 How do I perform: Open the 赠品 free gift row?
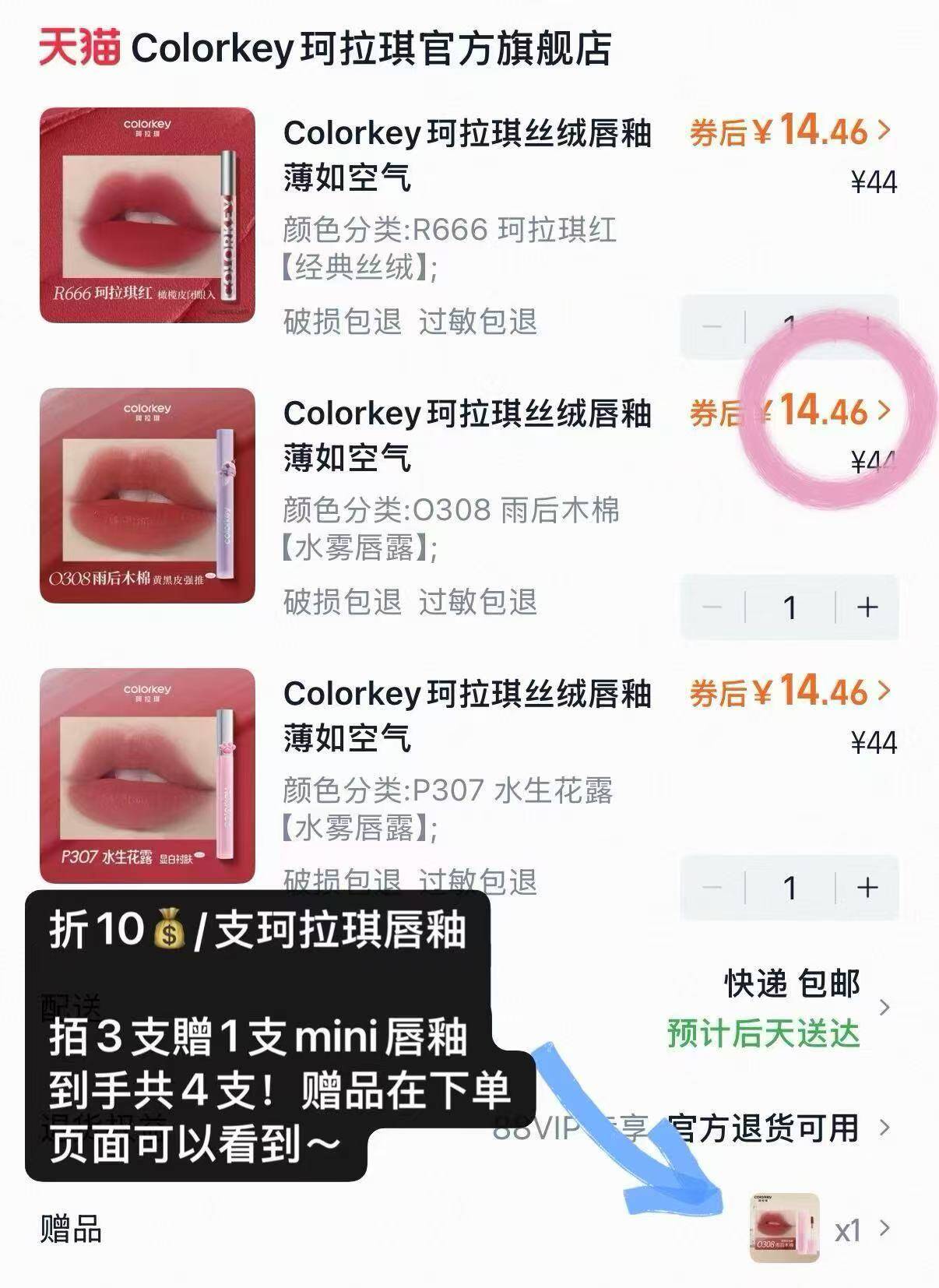[x=818, y=1230]
